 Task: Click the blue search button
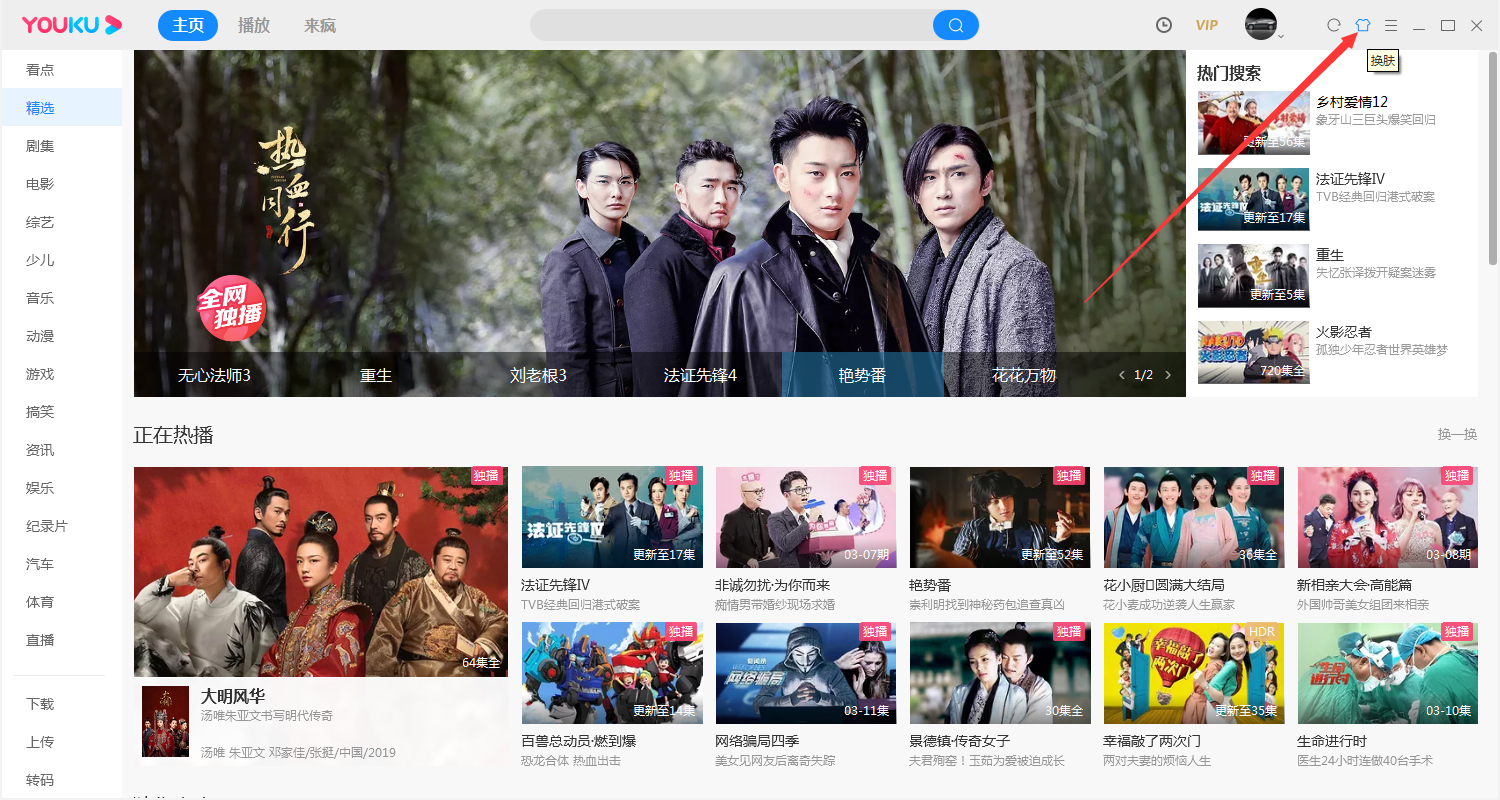point(955,25)
